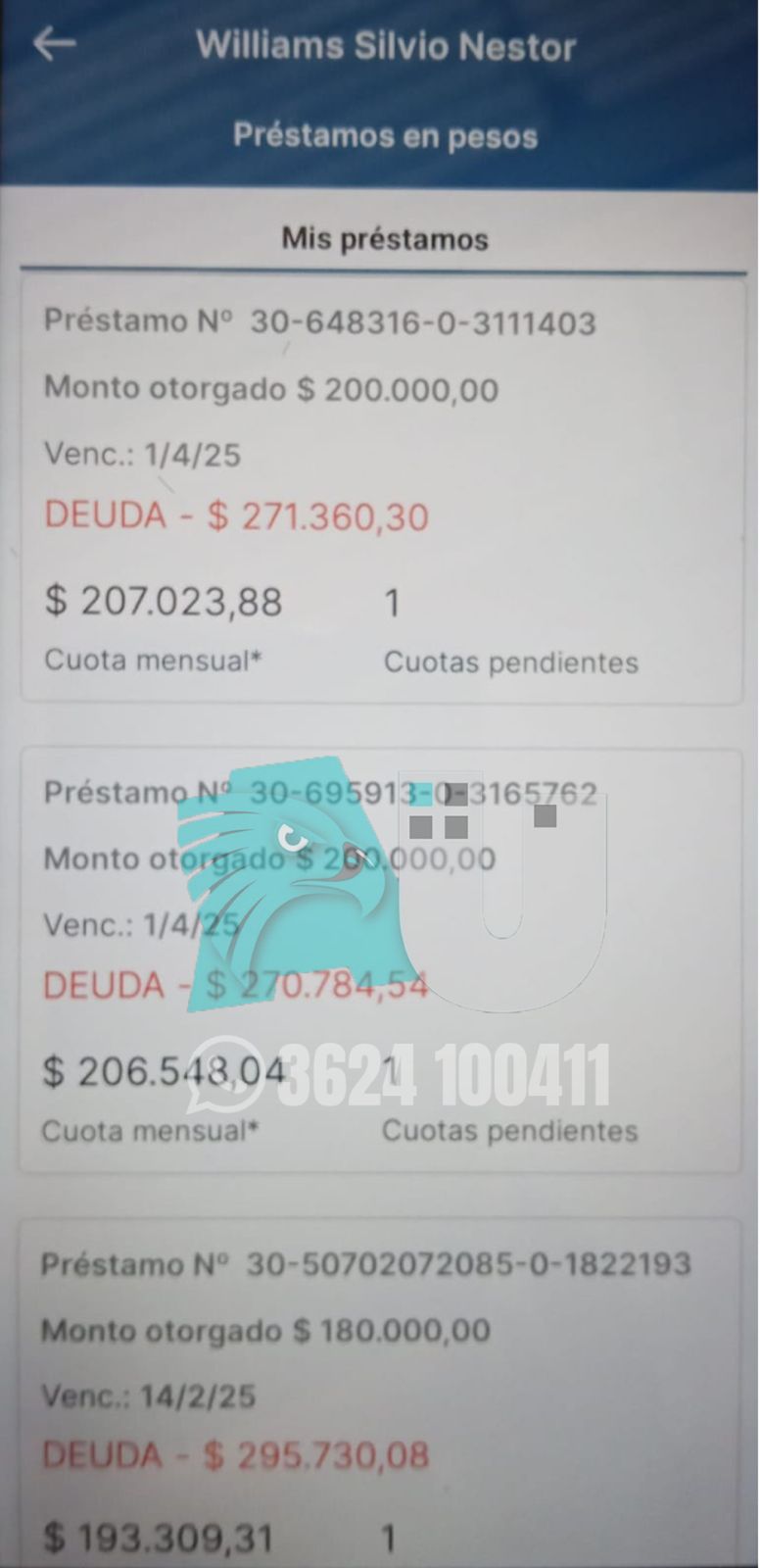Image resolution: width=760 pixels, height=1568 pixels.
Task: View loan 30-50702072085-0-1822193 details
Action: coord(380,1393)
